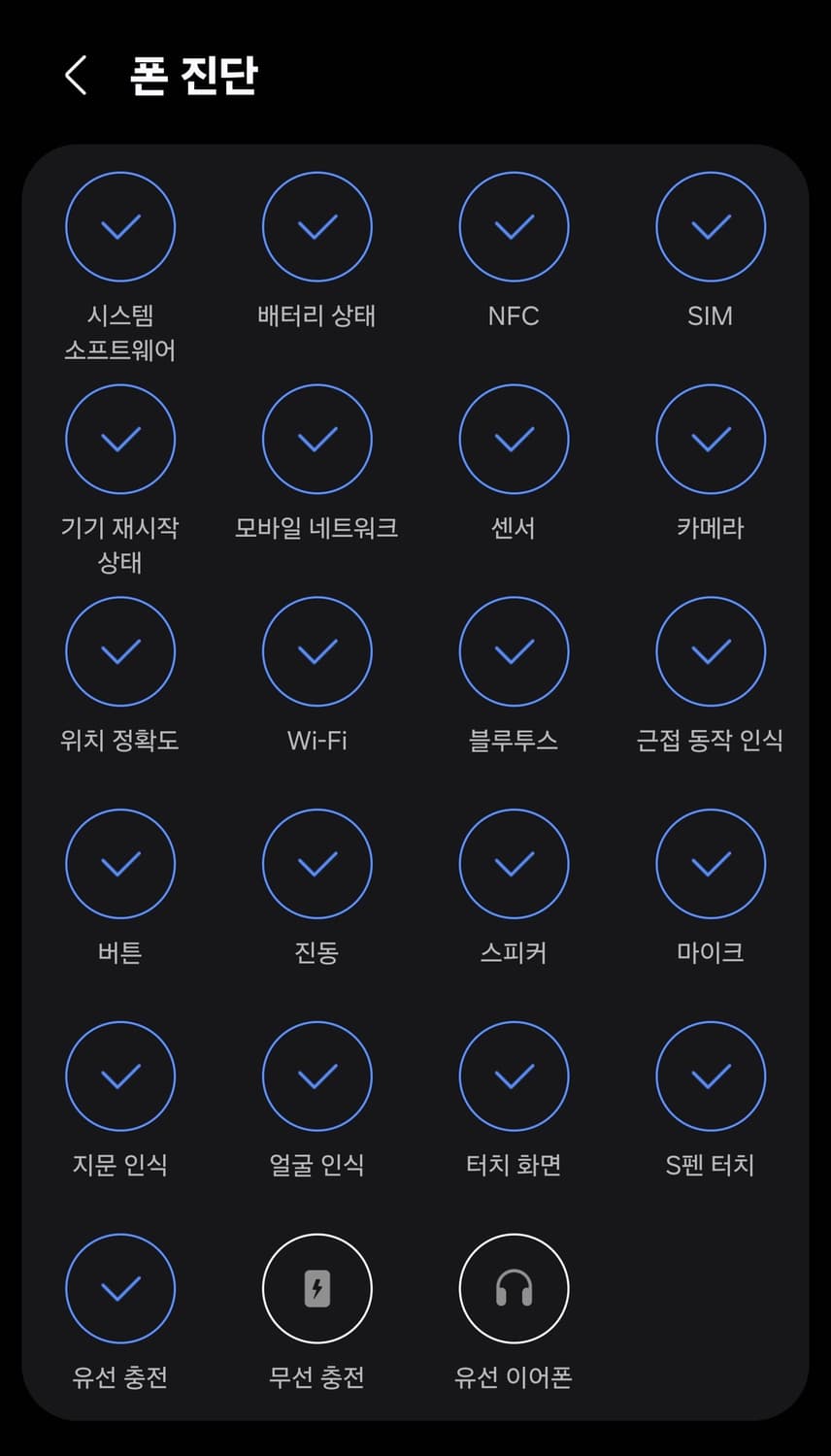Open the 터치 화면 touchscreen diagnostic
This screenshot has width=831, height=1456.
pyautogui.click(x=514, y=1075)
